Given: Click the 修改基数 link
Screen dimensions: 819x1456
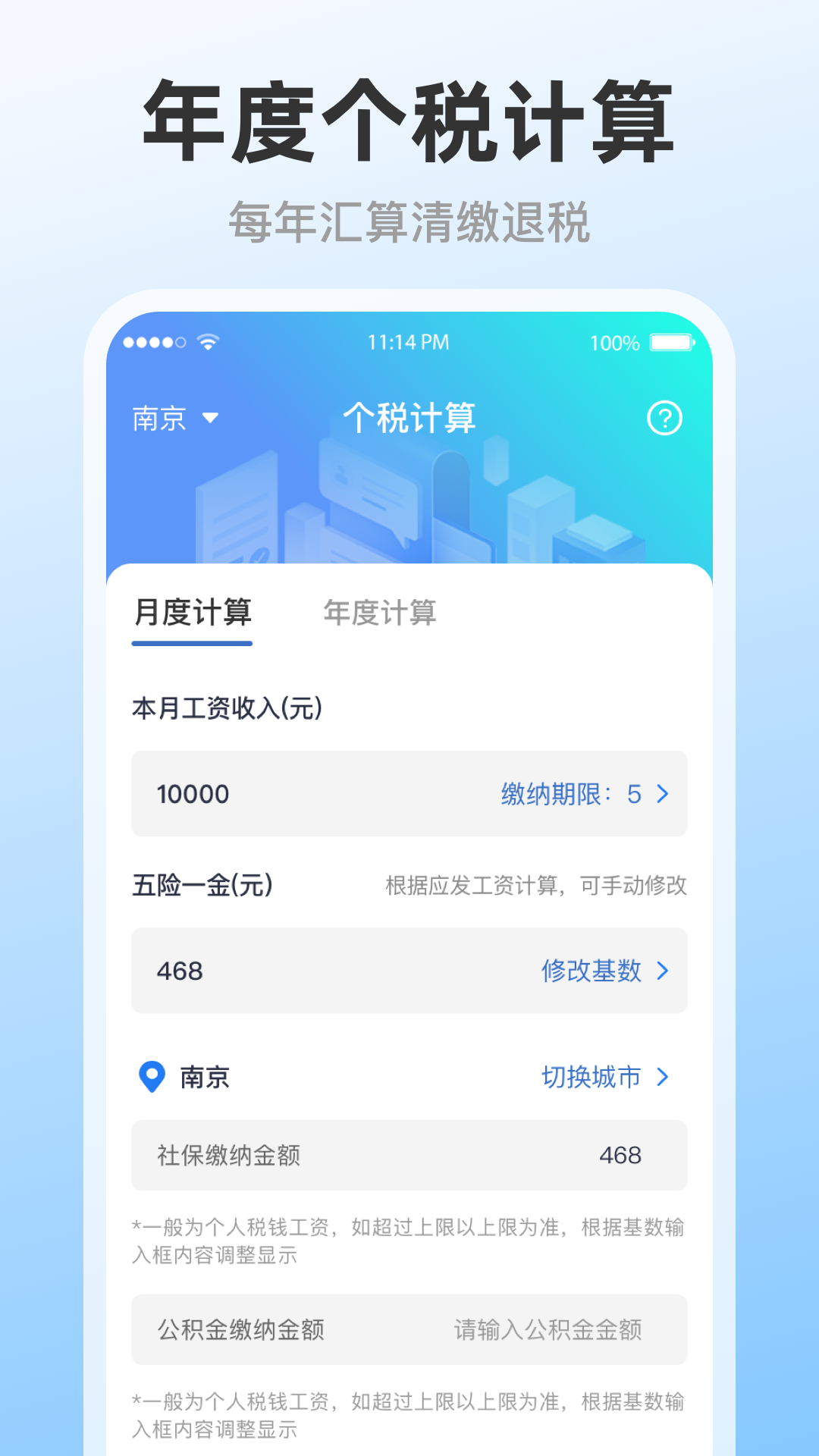Looking at the screenshot, I should pyautogui.click(x=591, y=971).
